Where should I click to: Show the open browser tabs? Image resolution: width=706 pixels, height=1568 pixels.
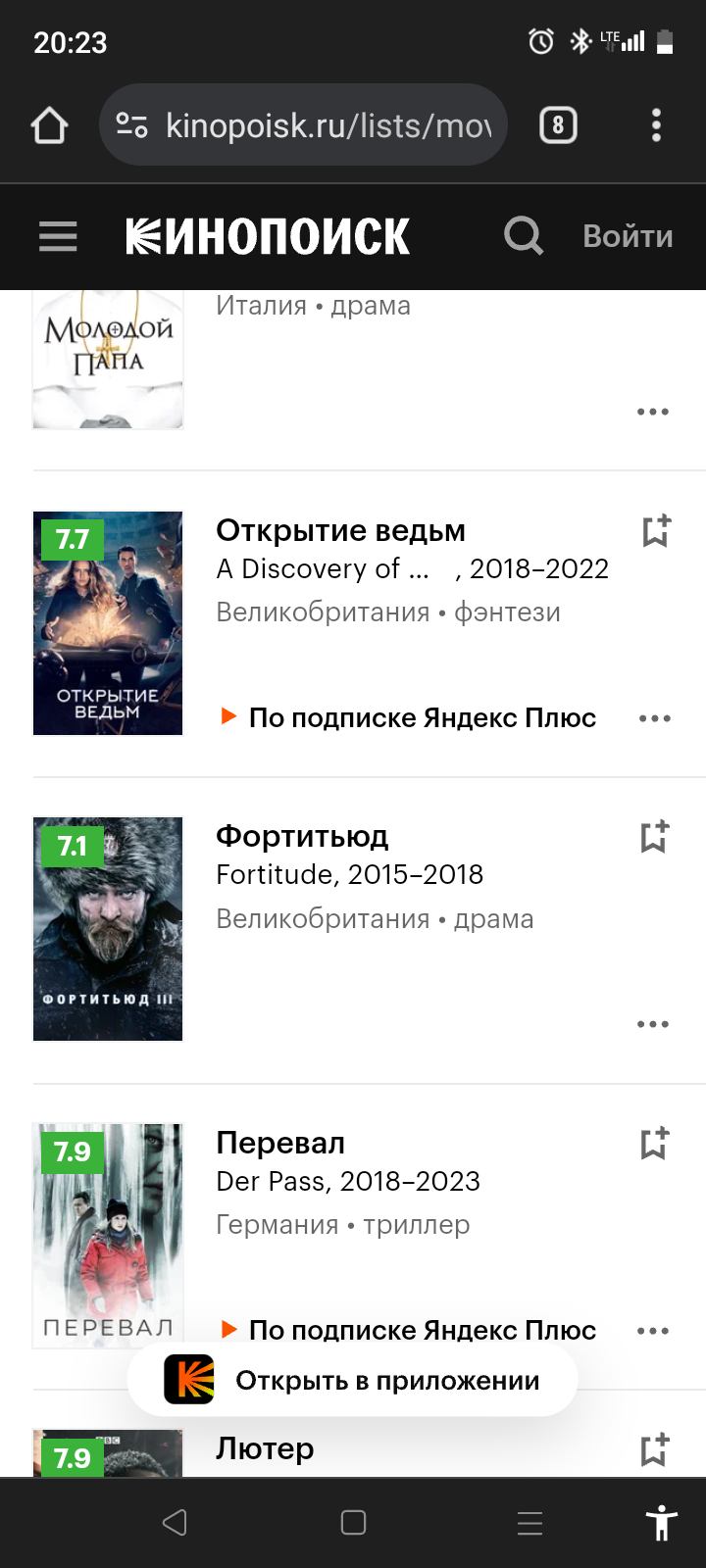(x=558, y=125)
